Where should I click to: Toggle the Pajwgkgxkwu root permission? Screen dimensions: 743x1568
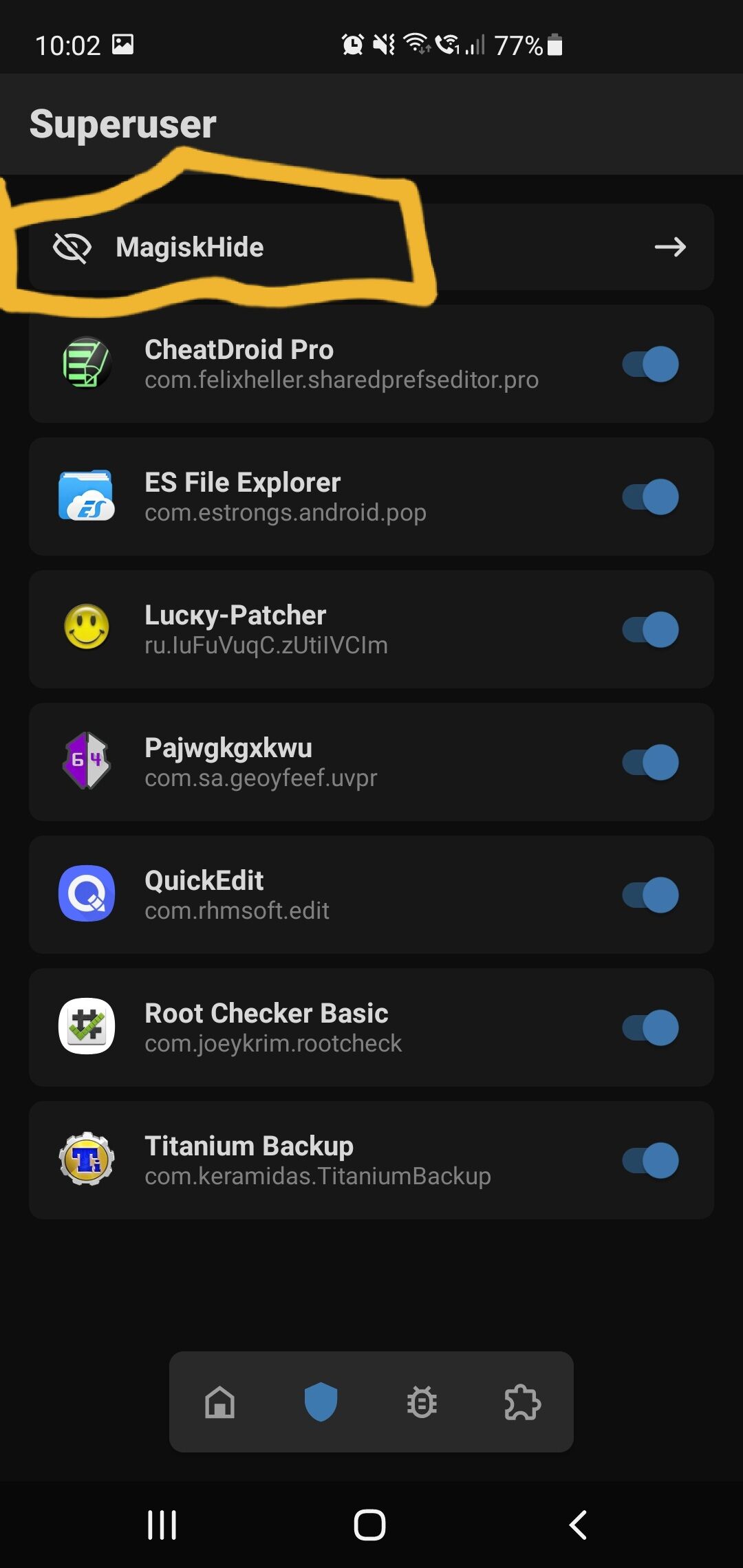coord(650,762)
